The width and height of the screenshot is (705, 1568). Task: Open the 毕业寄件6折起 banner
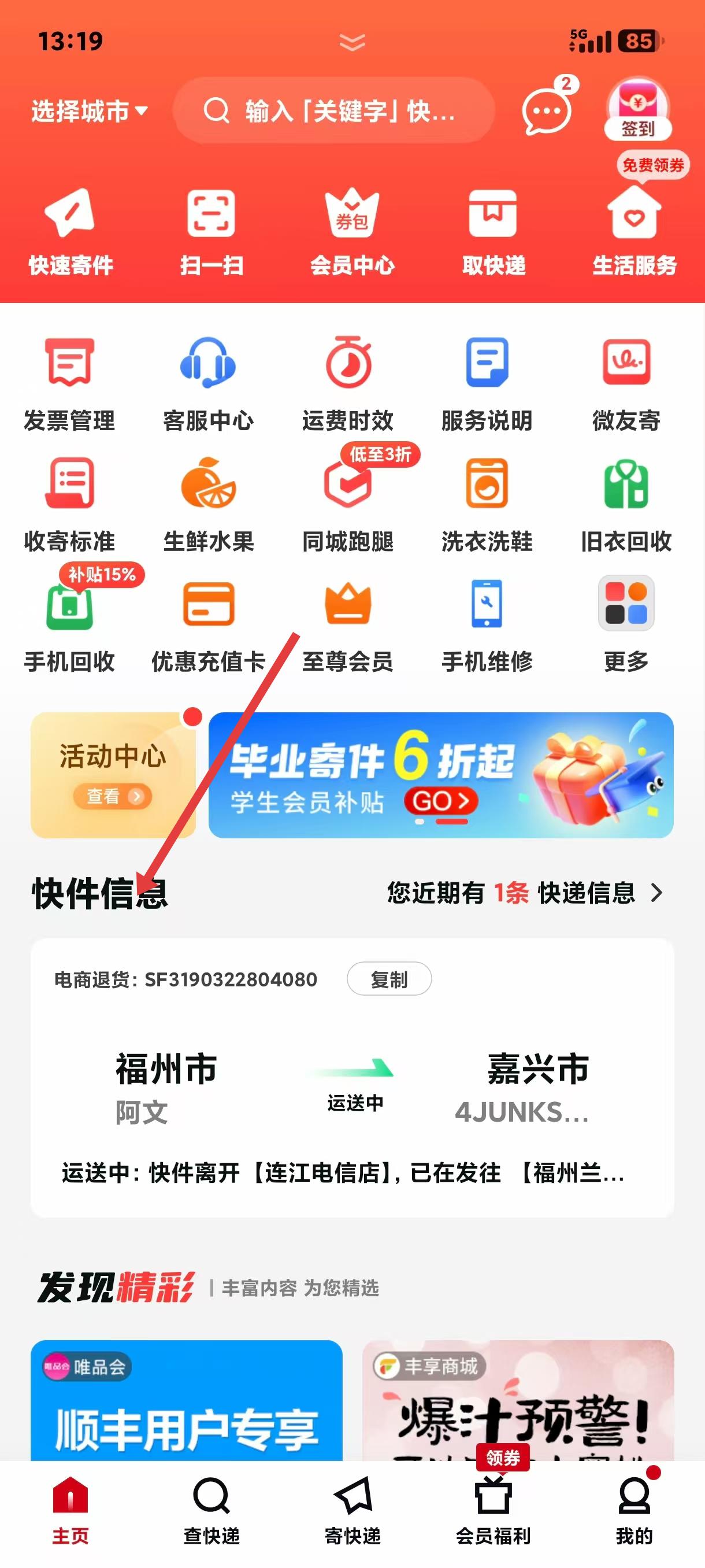[x=440, y=775]
